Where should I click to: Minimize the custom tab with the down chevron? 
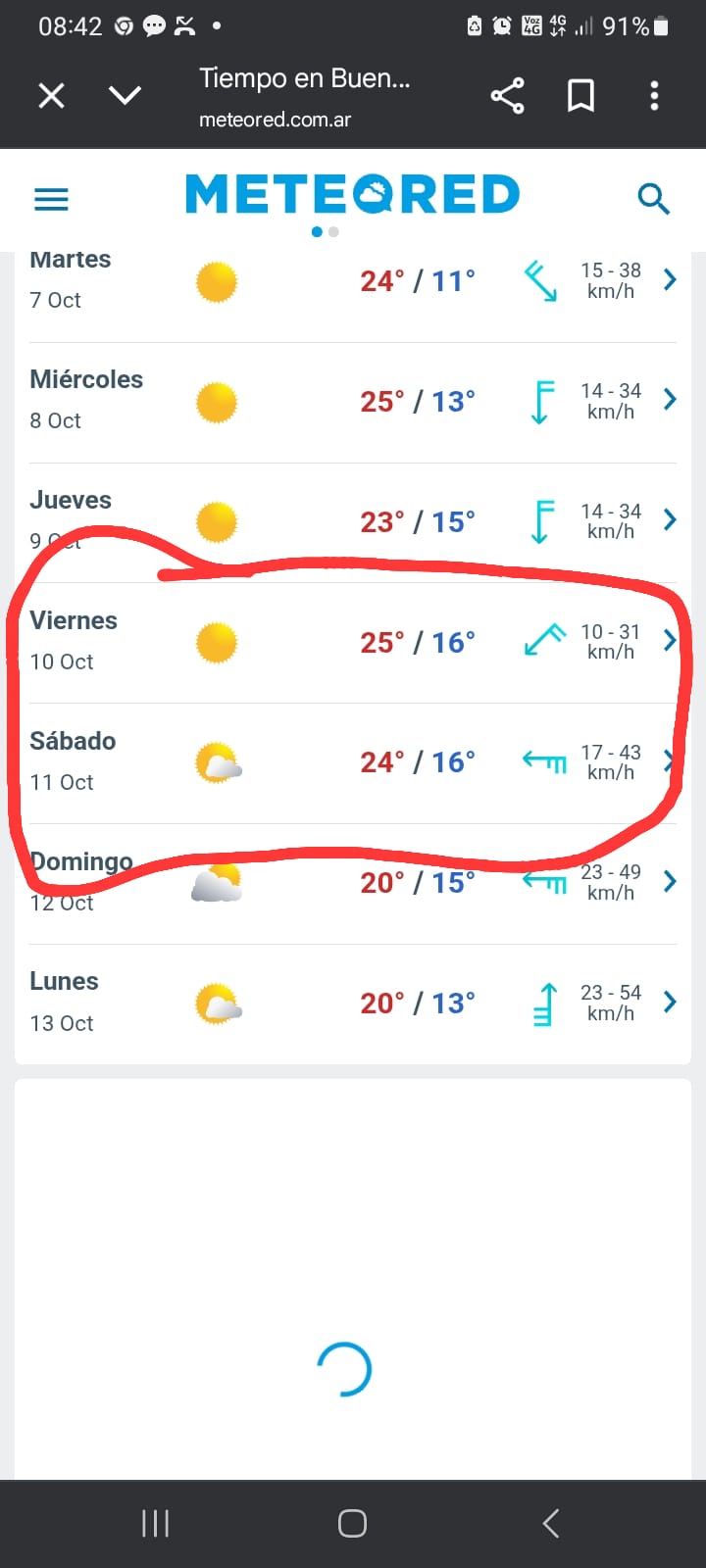(125, 96)
